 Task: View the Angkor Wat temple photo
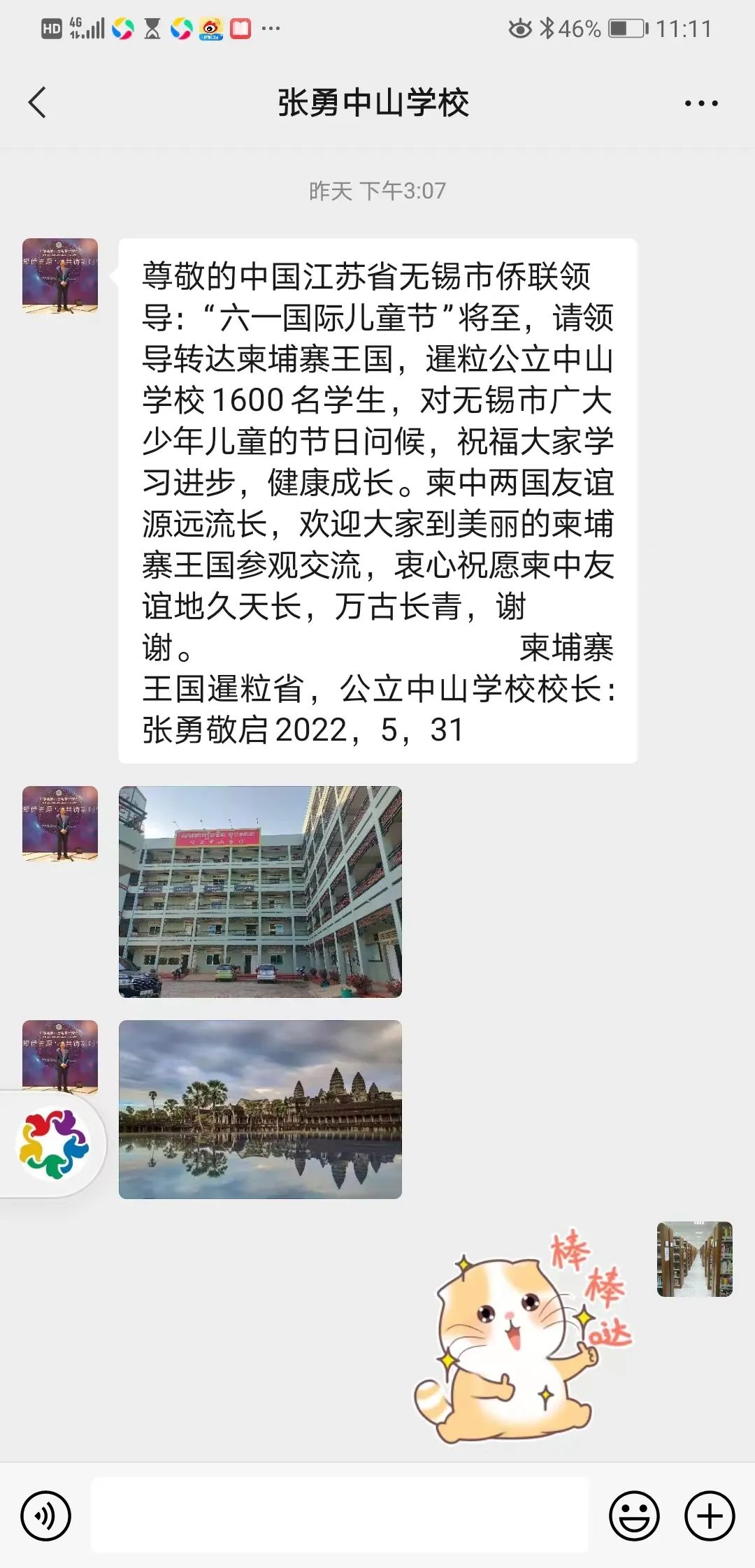click(260, 1110)
